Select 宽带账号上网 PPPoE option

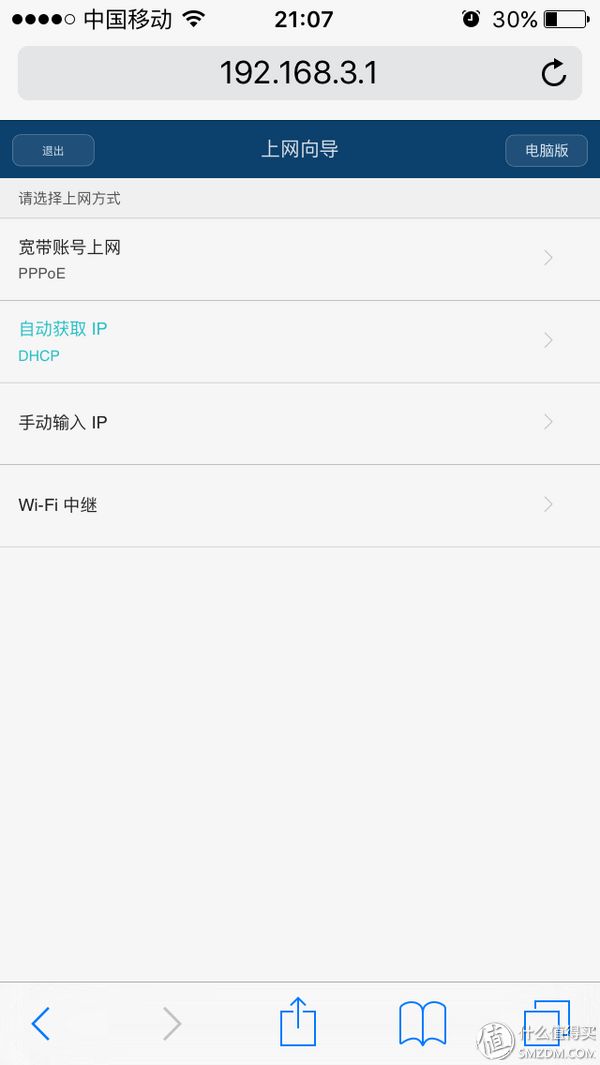300,259
